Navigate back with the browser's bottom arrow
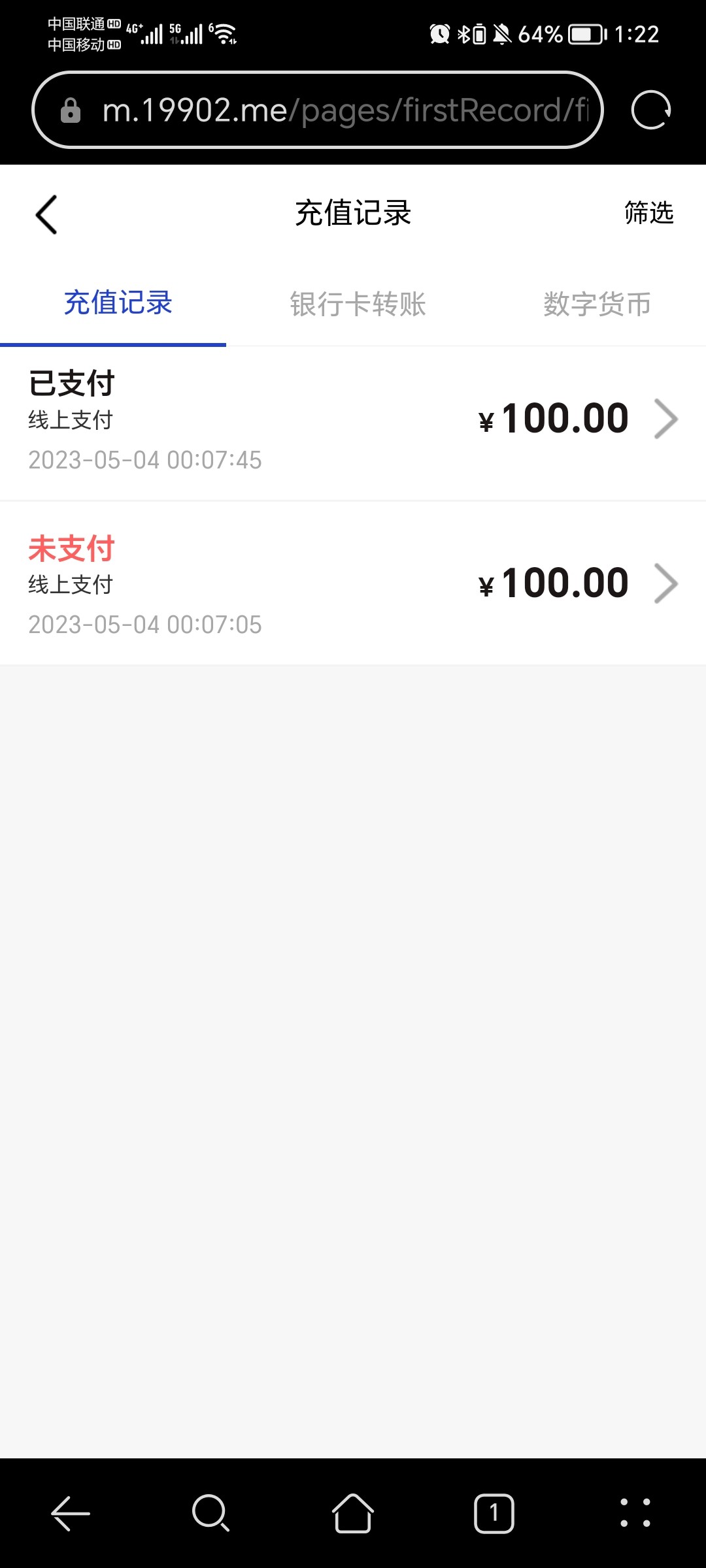706x1568 pixels. click(71, 1513)
